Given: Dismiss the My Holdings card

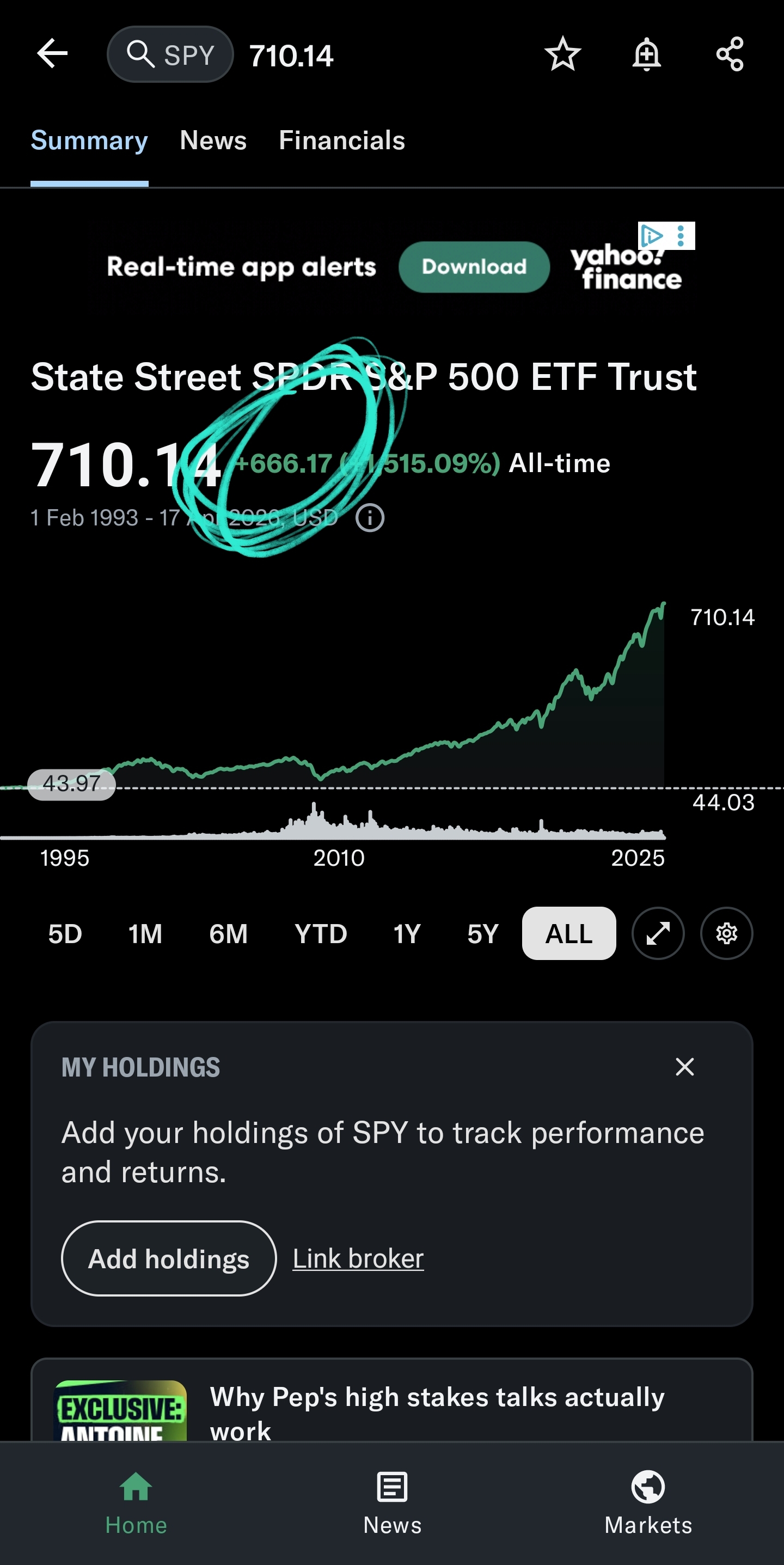Looking at the screenshot, I should tap(684, 1067).
